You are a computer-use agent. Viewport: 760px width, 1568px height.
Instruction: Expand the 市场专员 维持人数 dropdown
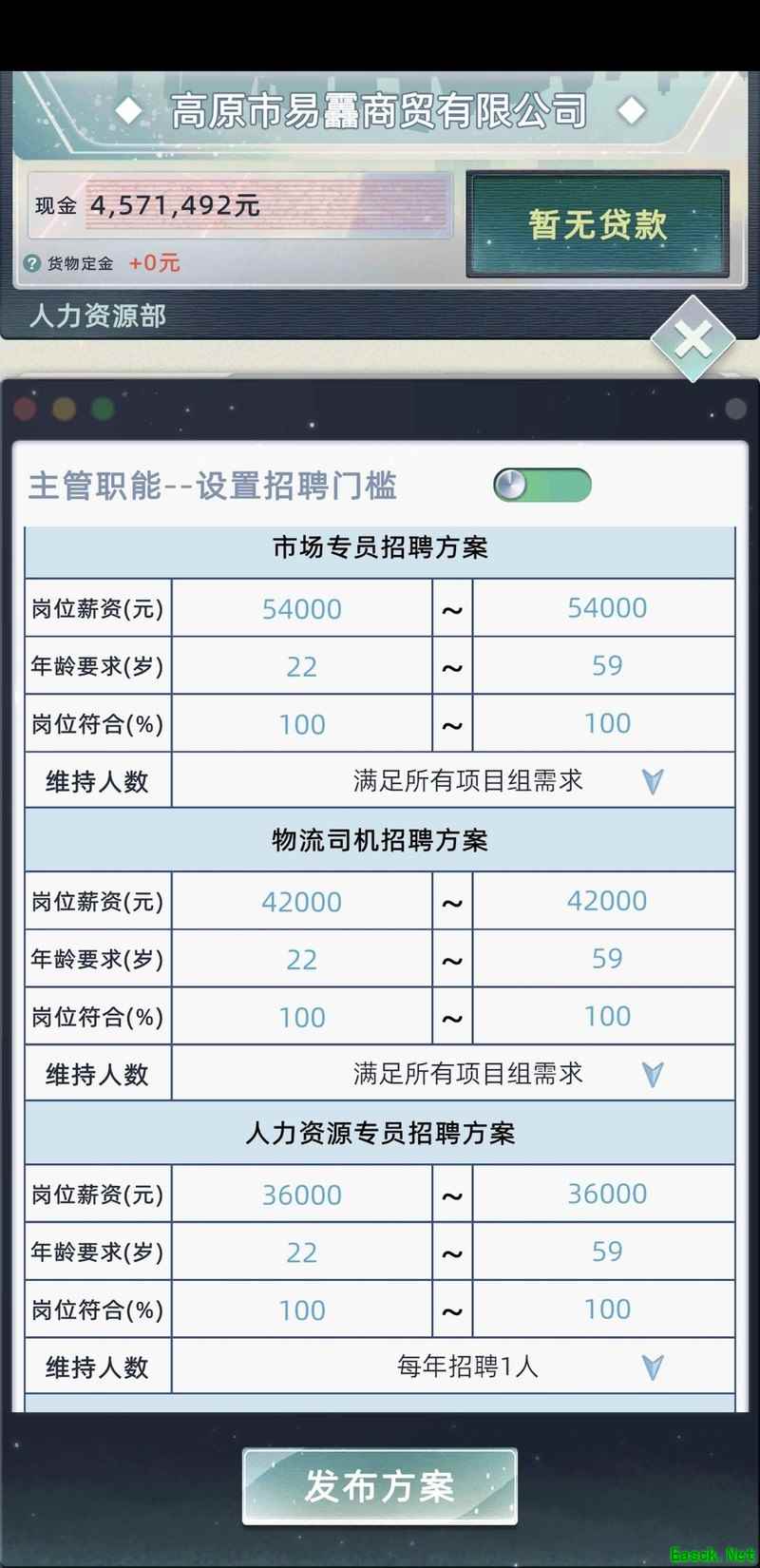(x=652, y=782)
